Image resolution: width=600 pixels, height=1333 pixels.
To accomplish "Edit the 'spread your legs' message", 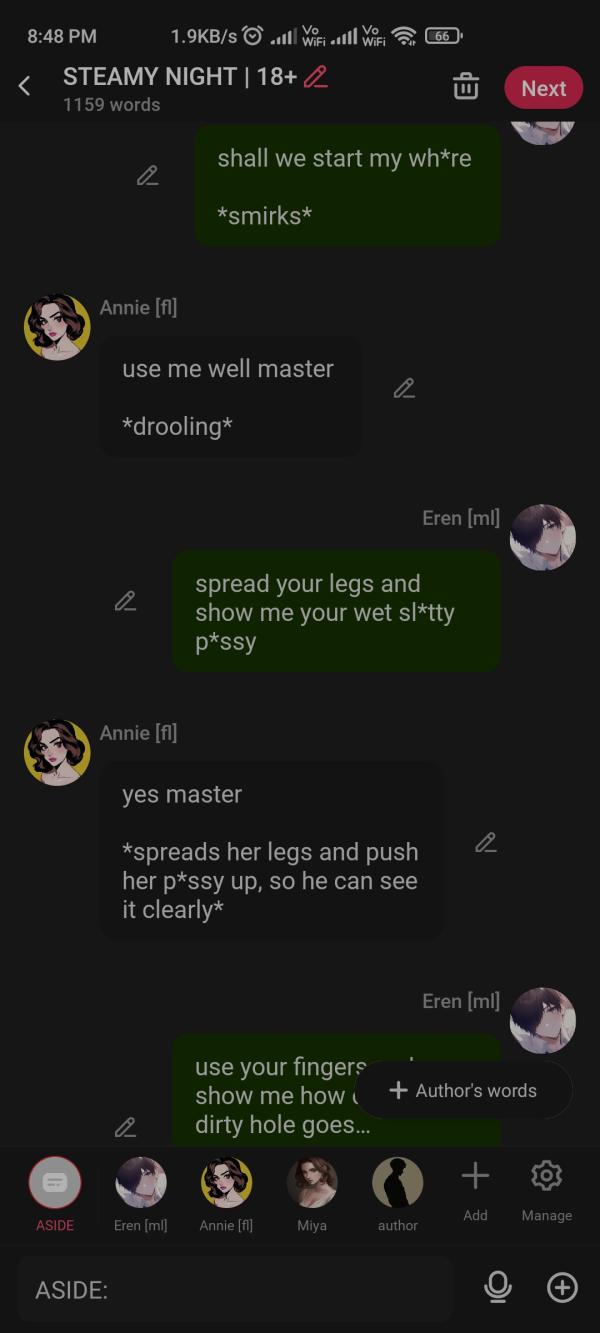I will pyautogui.click(x=125, y=601).
